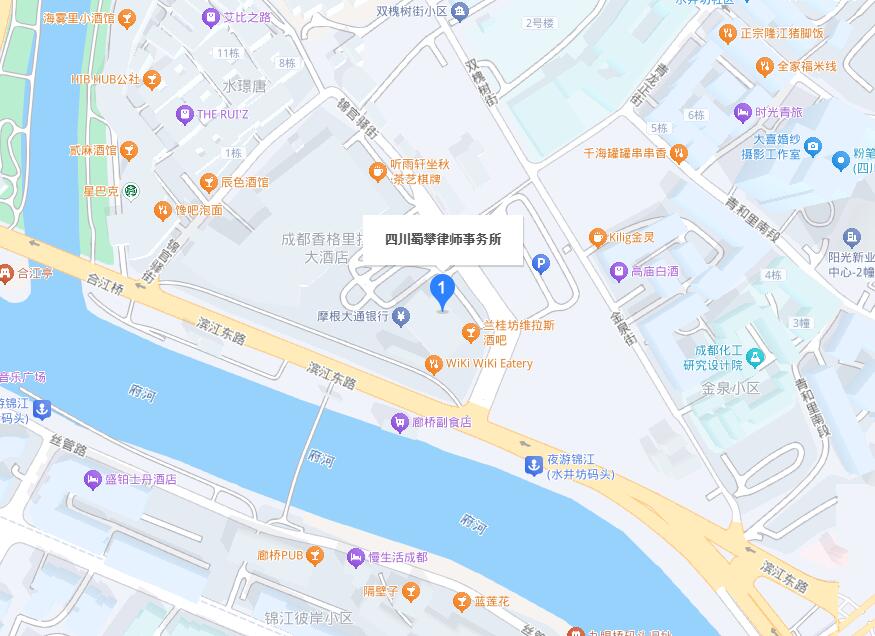Select 廊桥副食店 shop marker
Screen dimensions: 875x636
coord(399,423)
